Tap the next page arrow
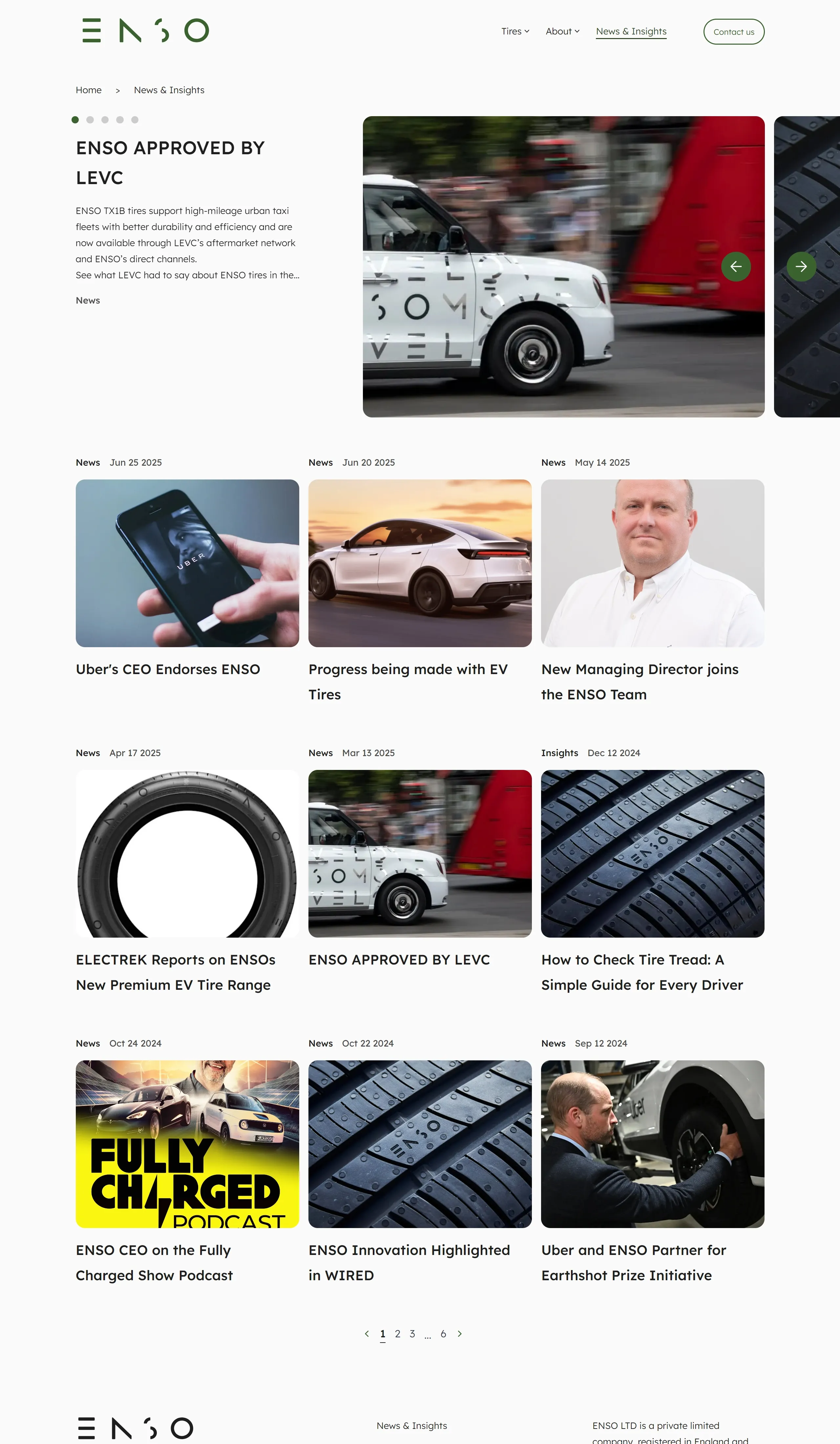This screenshot has width=840, height=1444. pos(459,1334)
